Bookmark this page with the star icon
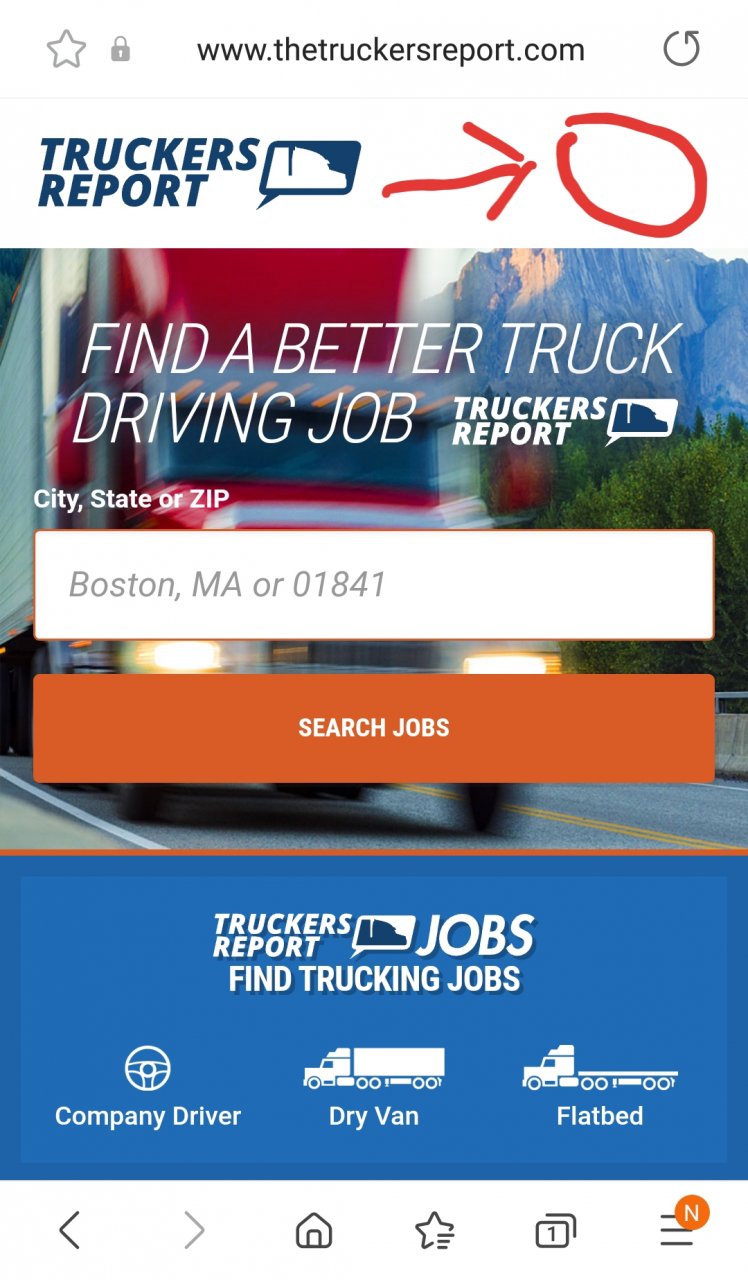The image size is (748, 1280). (66, 50)
